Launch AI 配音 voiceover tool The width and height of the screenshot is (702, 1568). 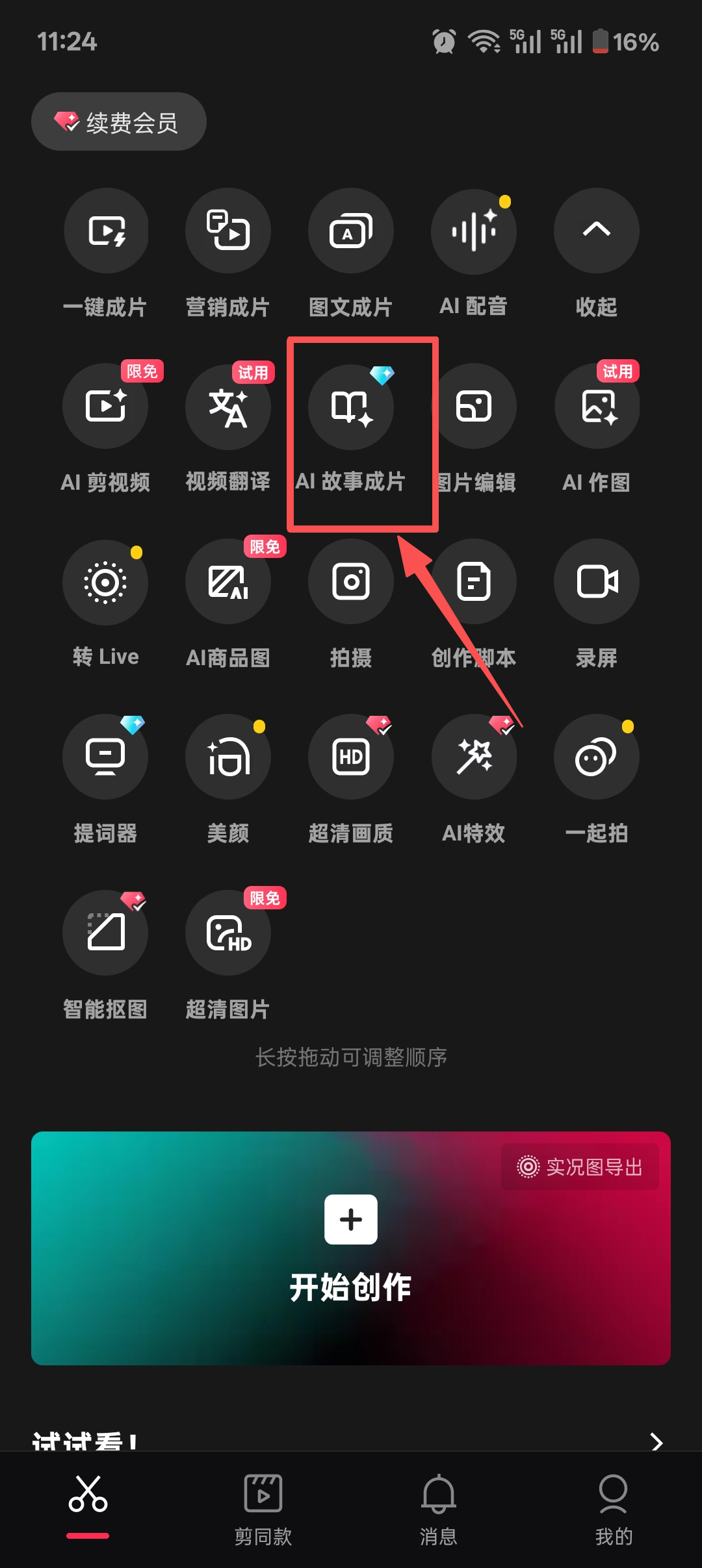[x=473, y=231]
